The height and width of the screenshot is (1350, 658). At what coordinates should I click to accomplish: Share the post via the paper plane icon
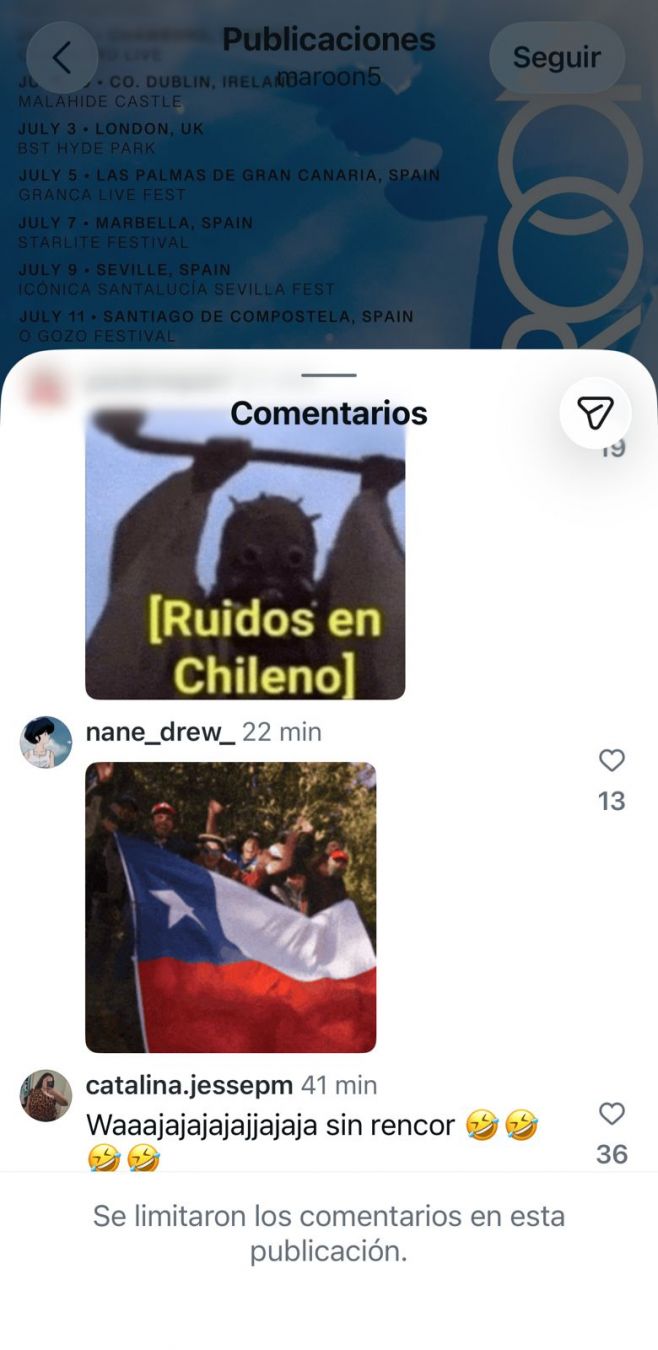click(x=595, y=412)
